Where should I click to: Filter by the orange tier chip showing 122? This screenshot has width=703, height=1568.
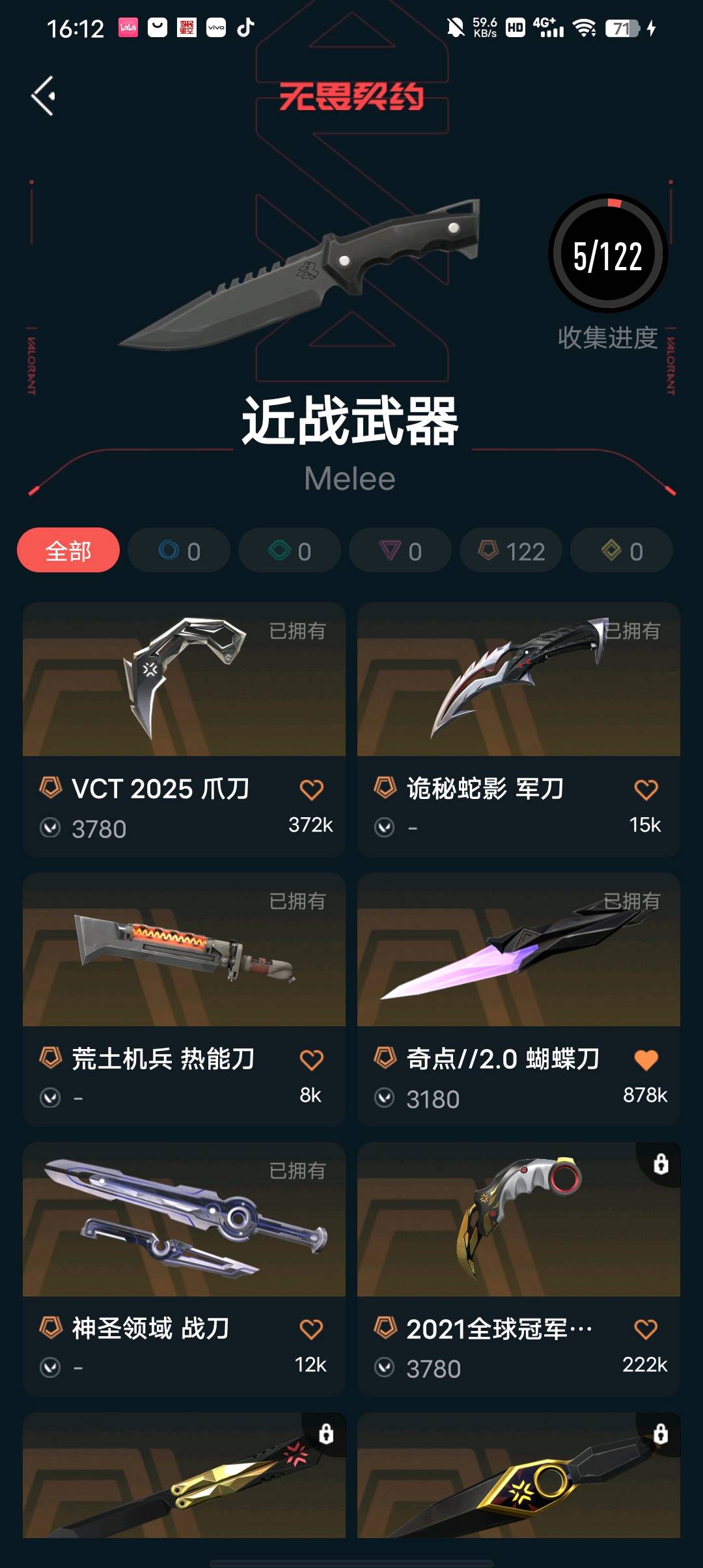pyautogui.click(x=511, y=551)
